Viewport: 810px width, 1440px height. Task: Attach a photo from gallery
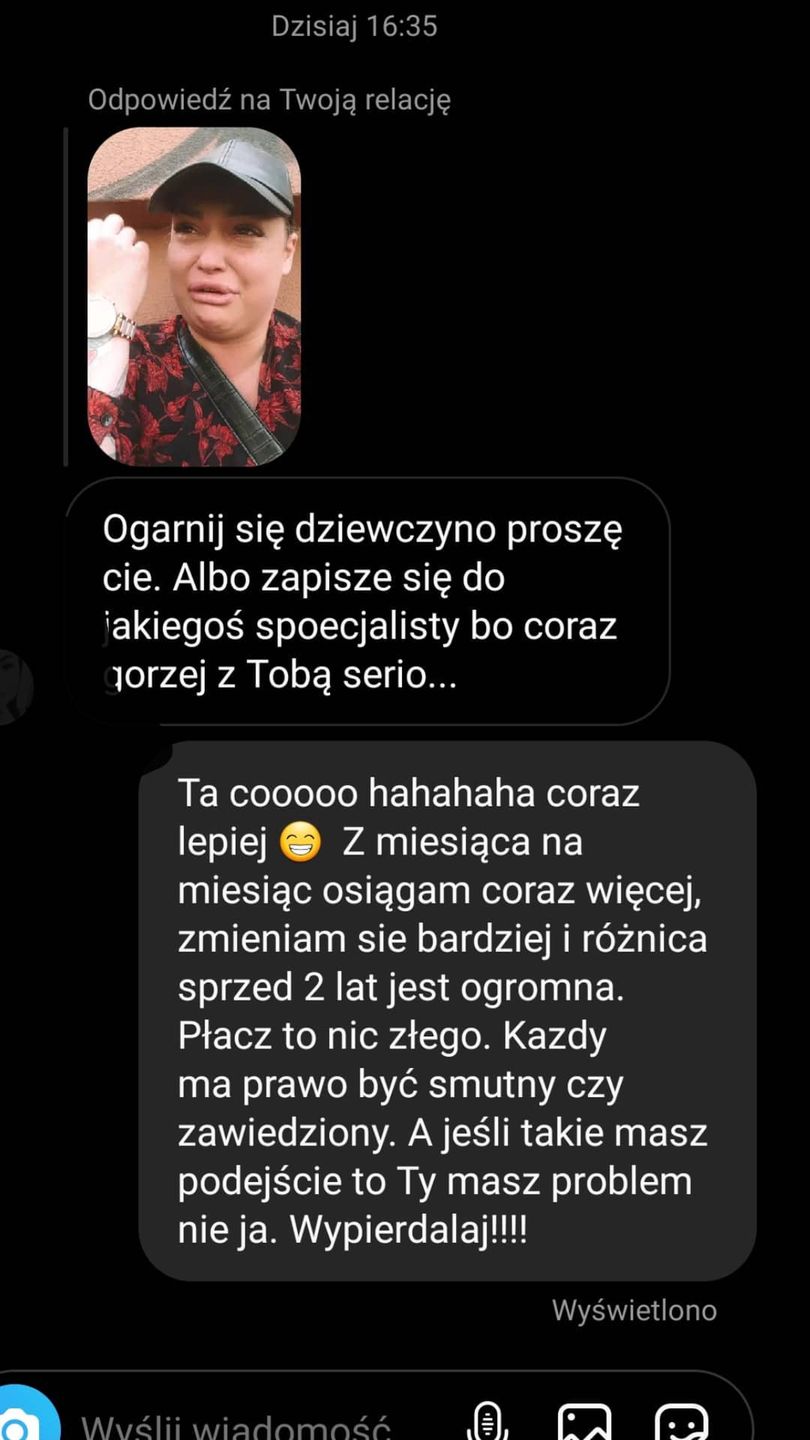[x=584, y=1423]
